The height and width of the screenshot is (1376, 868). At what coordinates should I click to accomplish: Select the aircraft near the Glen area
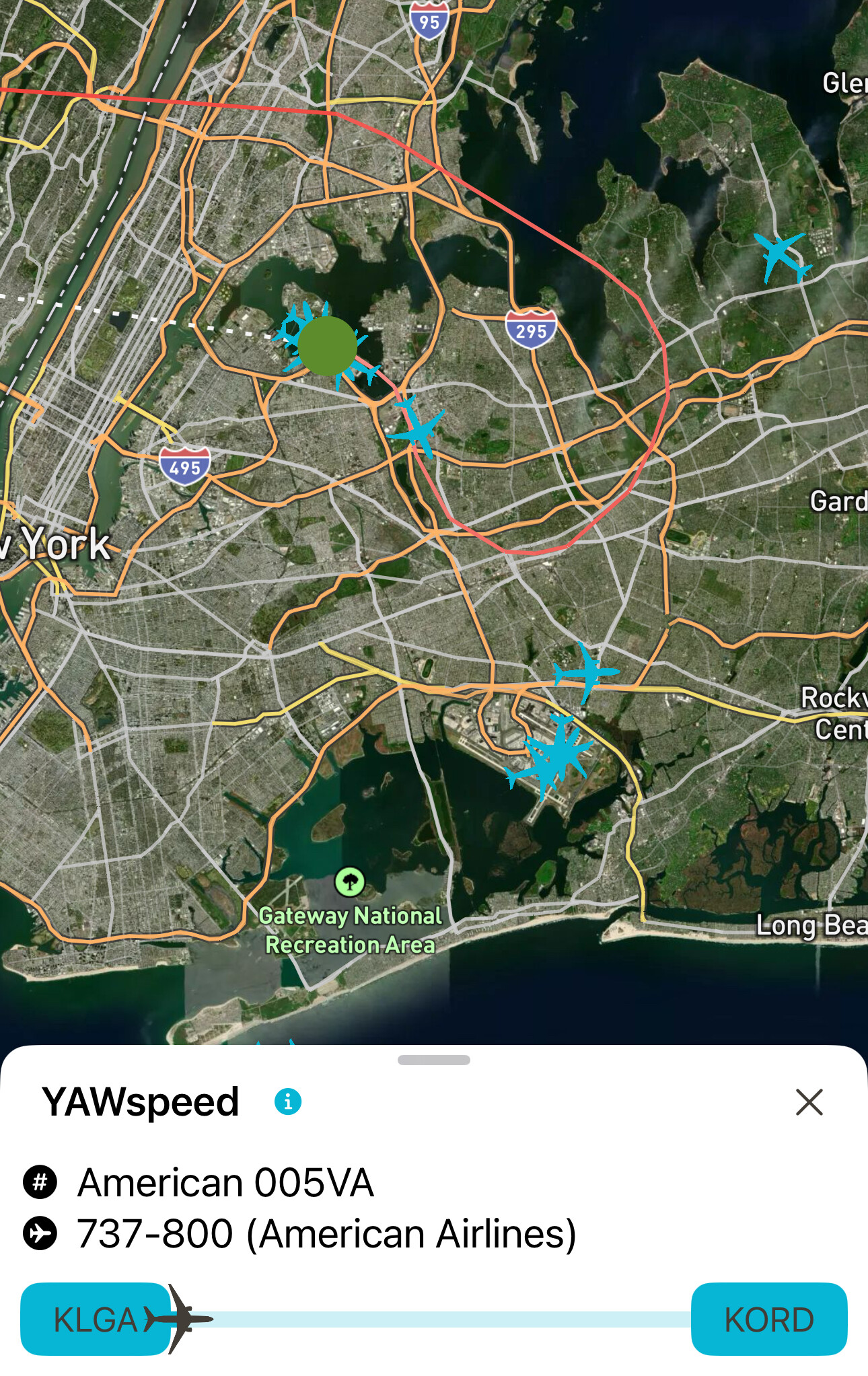(782, 256)
